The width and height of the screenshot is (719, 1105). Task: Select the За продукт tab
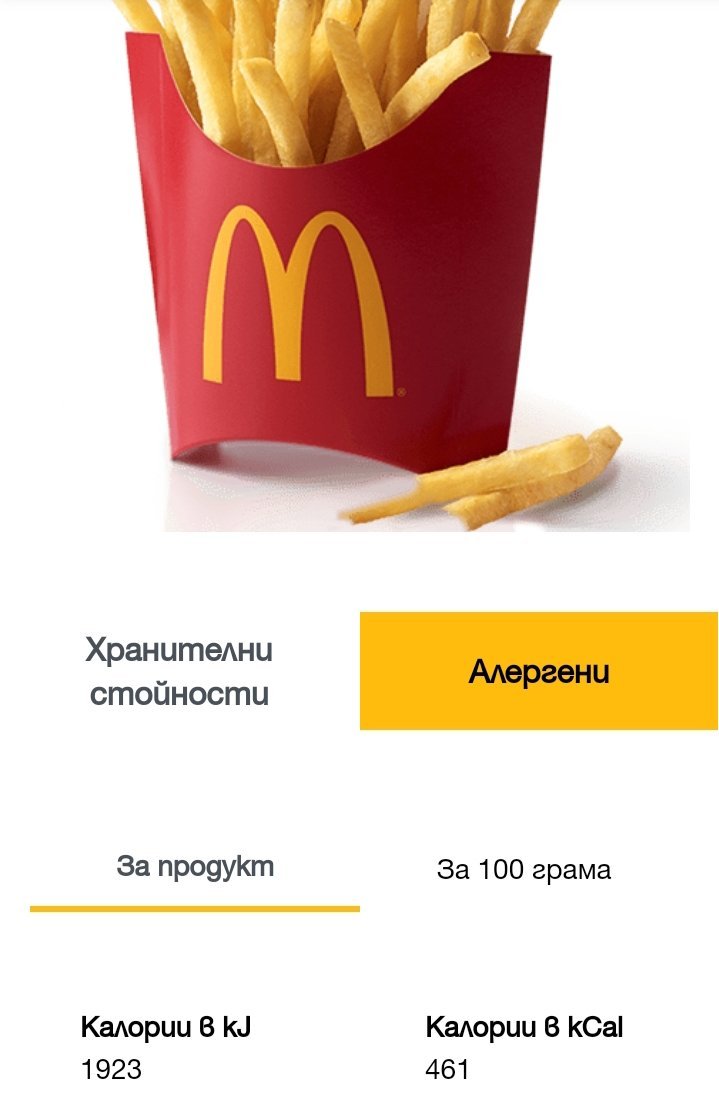[x=195, y=867]
